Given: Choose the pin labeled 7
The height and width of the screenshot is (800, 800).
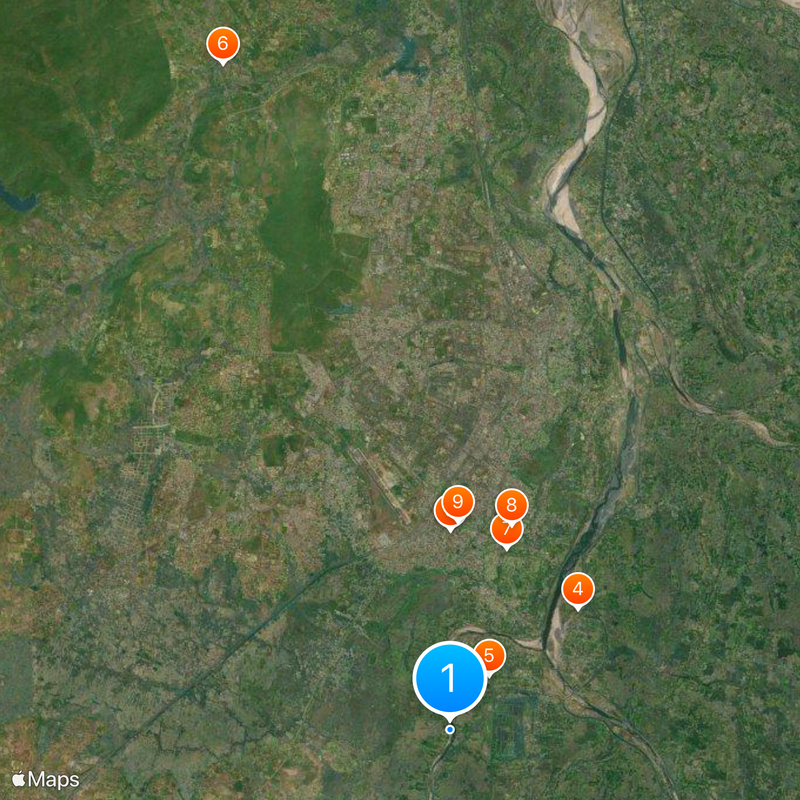Looking at the screenshot, I should (503, 532).
